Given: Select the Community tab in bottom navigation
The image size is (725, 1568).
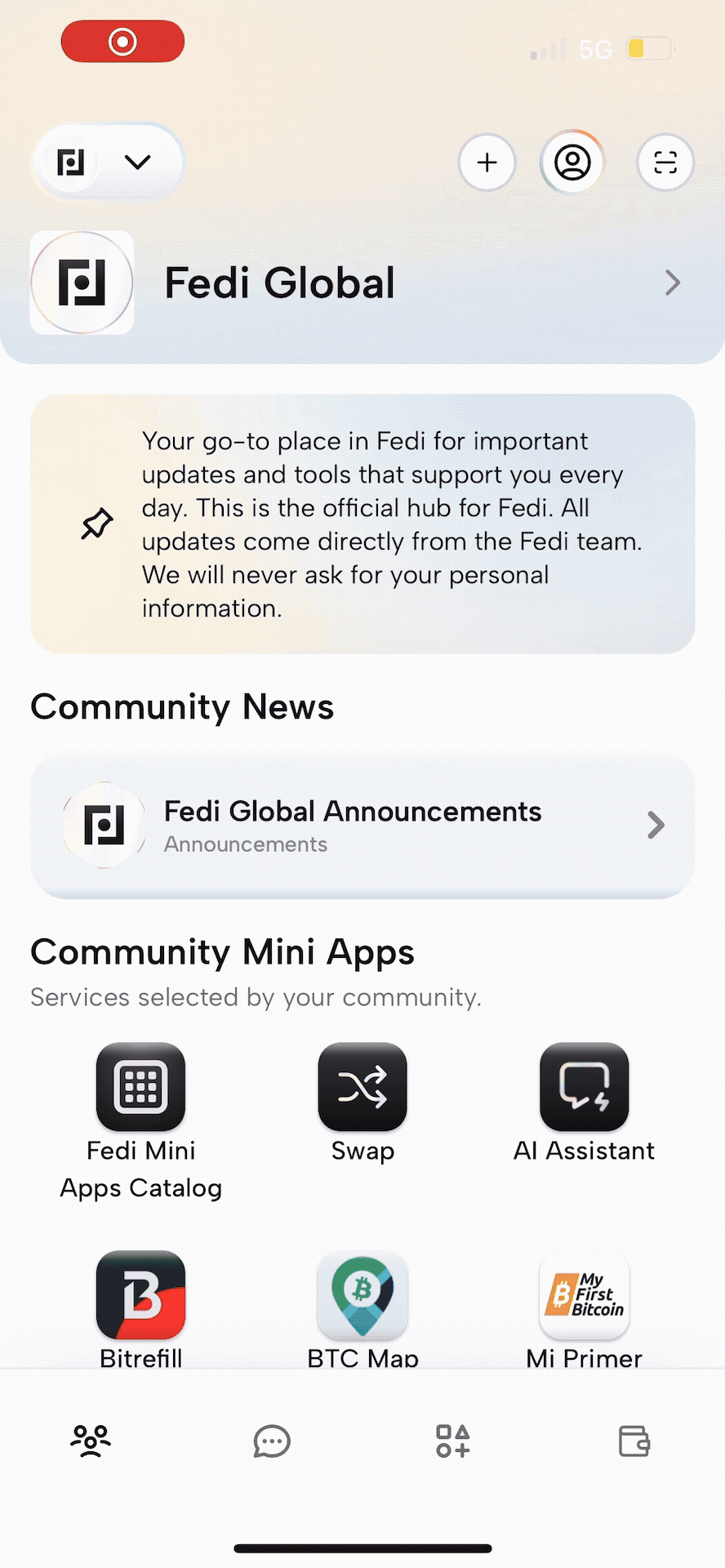Looking at the screenshot, I should point(90,1441).
